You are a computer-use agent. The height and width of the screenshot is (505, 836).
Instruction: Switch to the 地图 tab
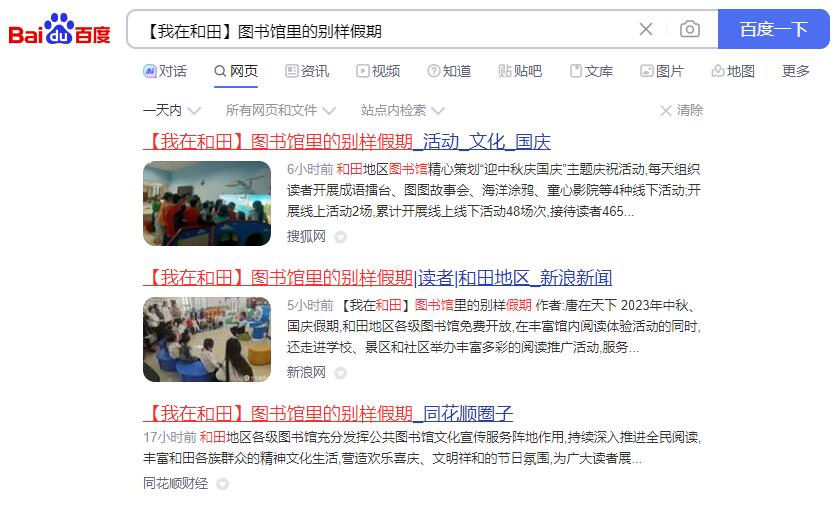click(x=733, y=71)
